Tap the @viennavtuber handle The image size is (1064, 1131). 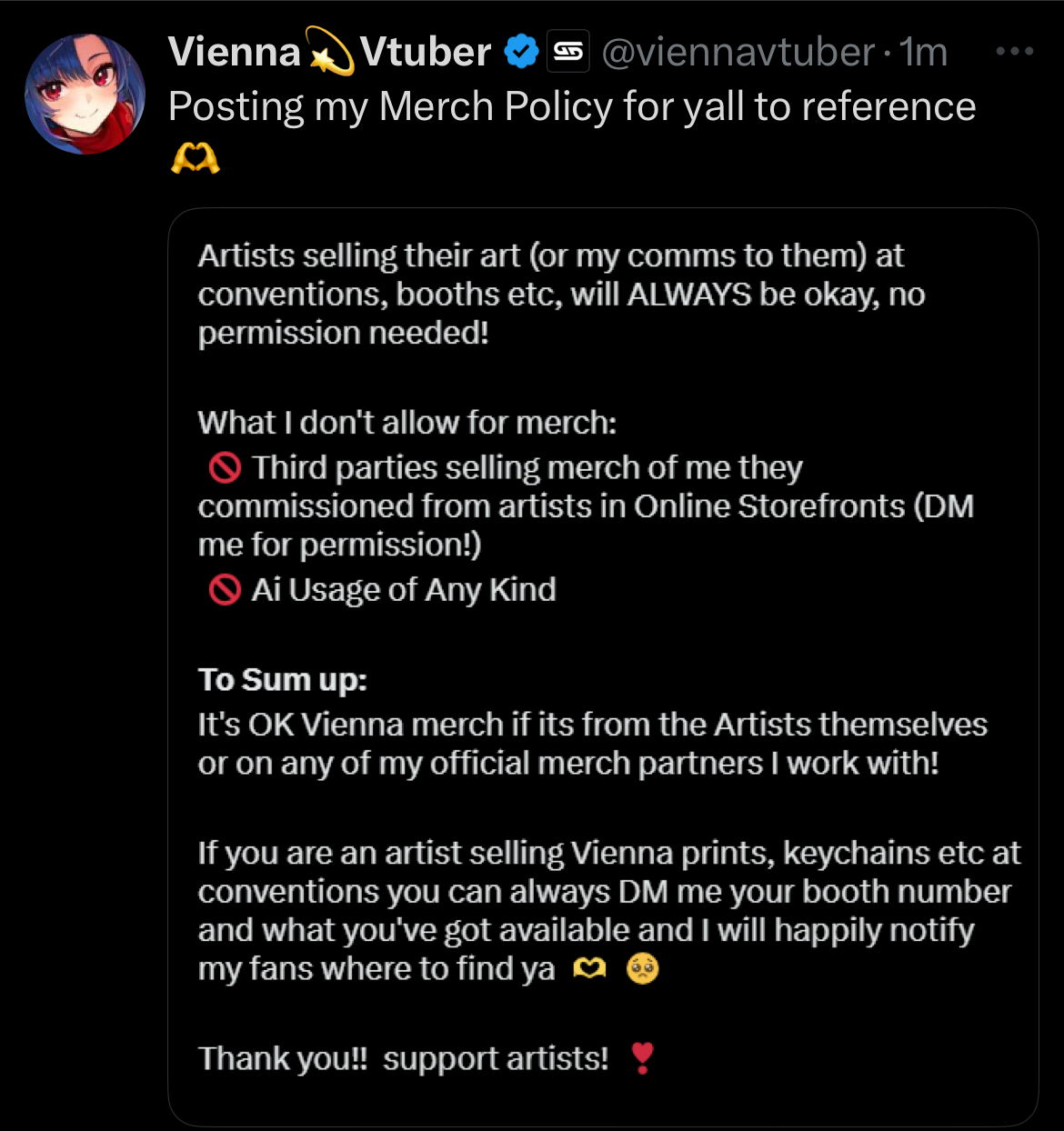coord(738,52)
